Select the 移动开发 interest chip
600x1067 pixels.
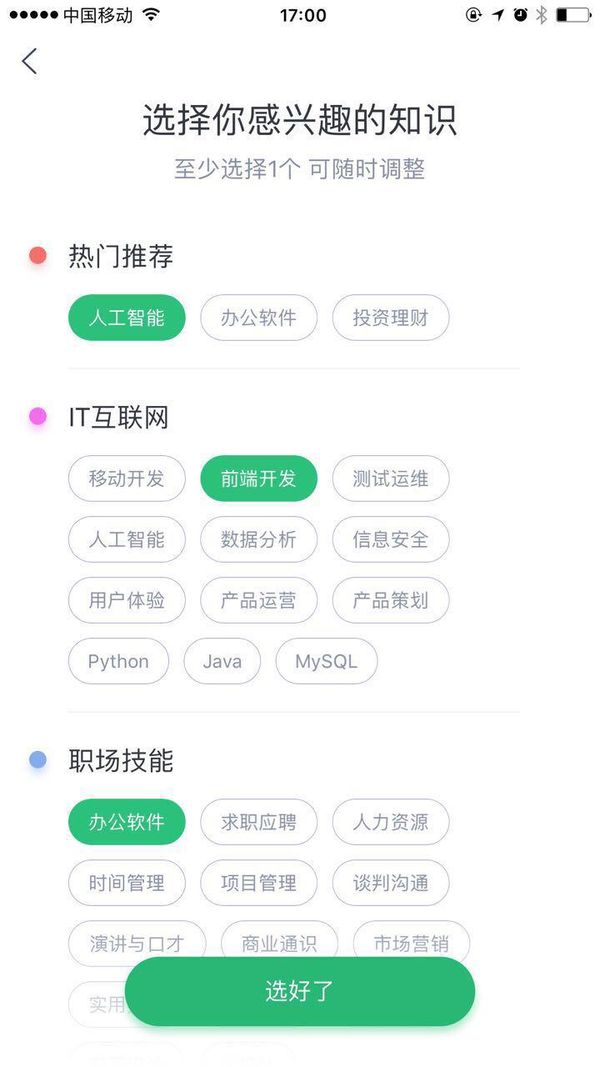(x=127, y=479)
